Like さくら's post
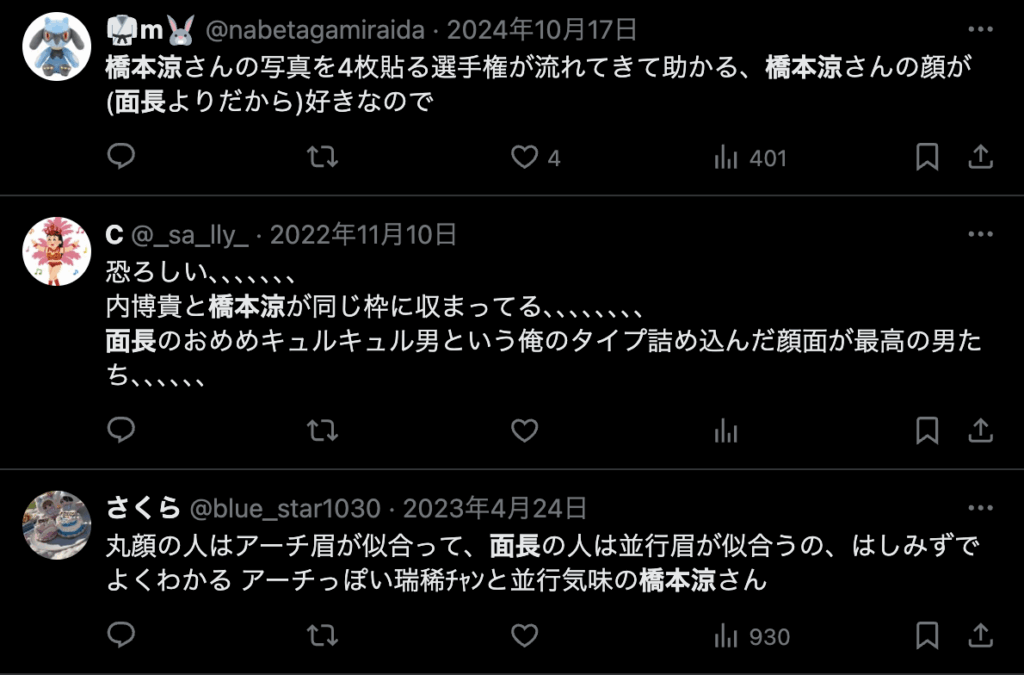This screenshot has height=675, width=1024. click(x=525, y=636)
